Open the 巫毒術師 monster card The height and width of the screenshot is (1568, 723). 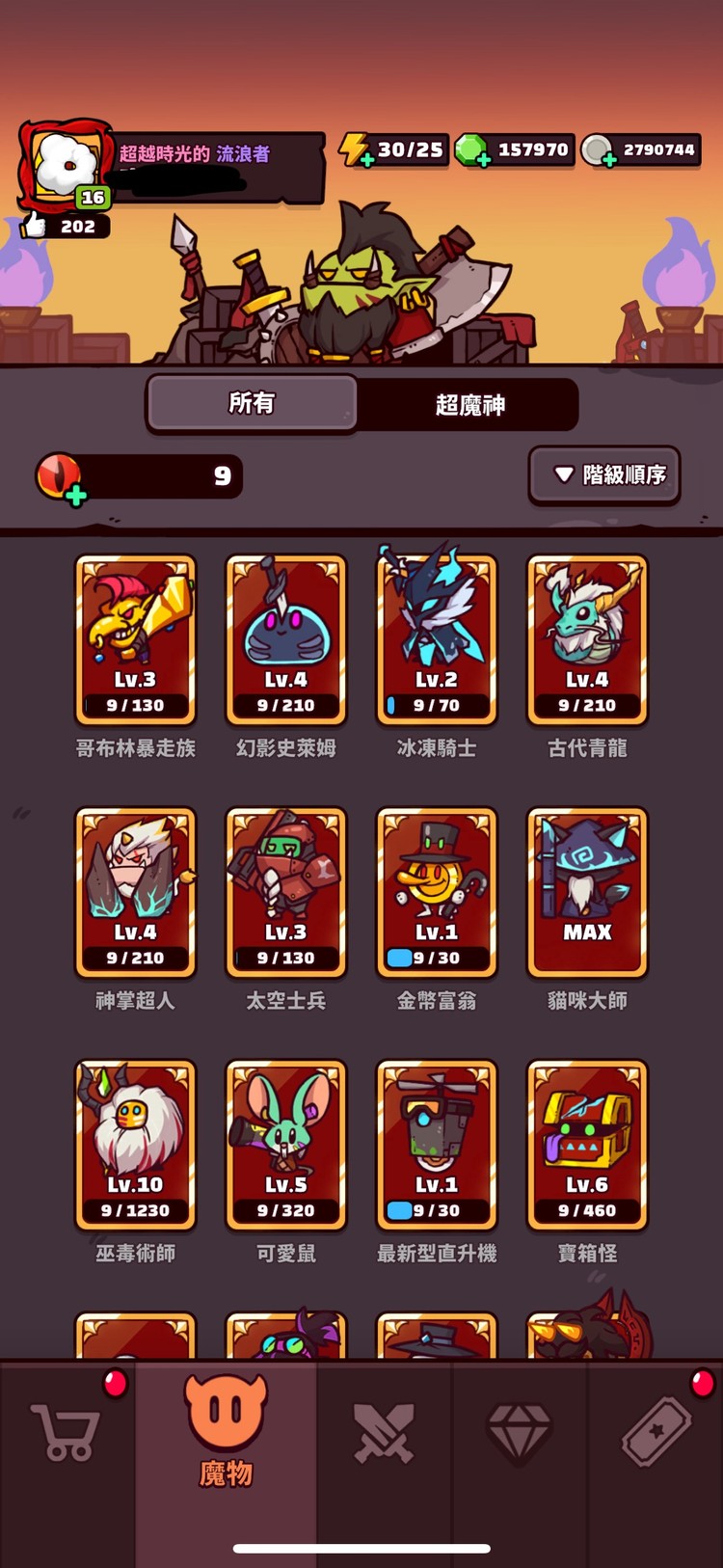(136, 1145)
